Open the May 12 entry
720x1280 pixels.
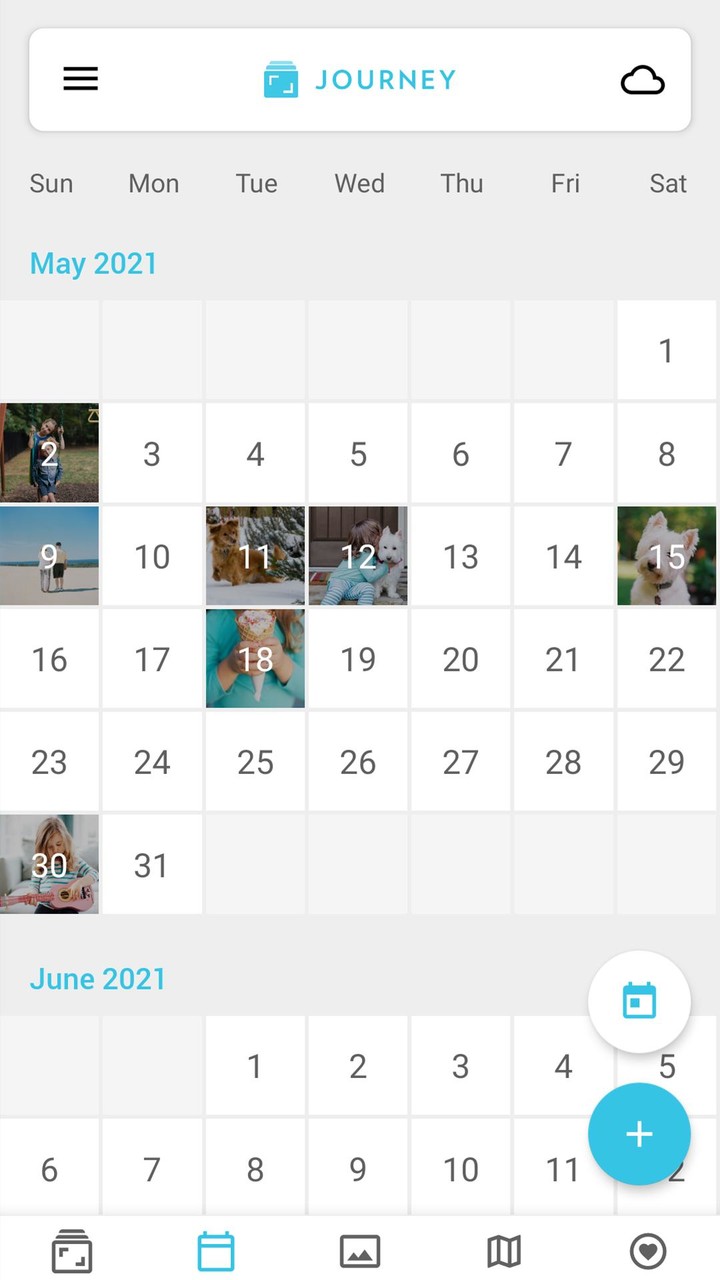[358, 556]
